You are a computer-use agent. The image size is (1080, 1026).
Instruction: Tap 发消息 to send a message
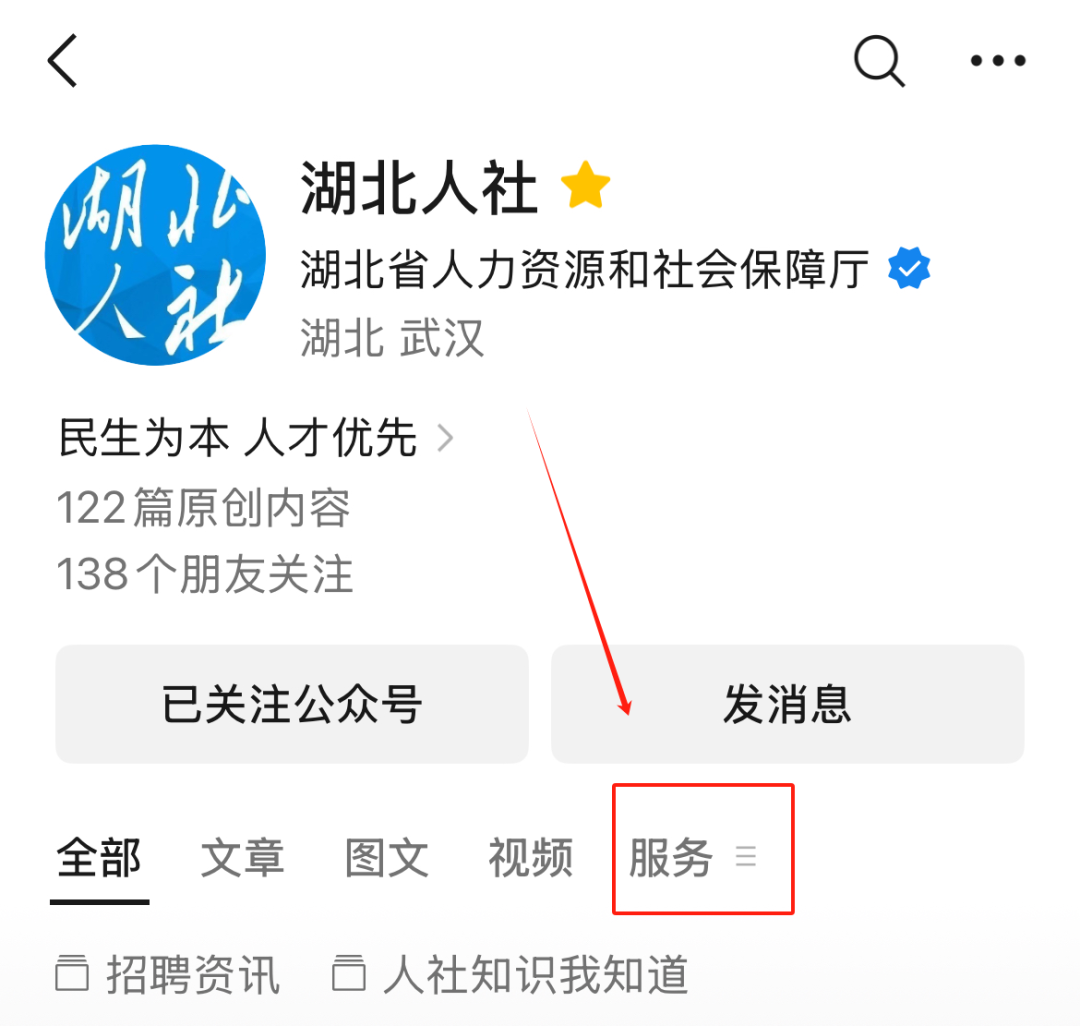787,704
